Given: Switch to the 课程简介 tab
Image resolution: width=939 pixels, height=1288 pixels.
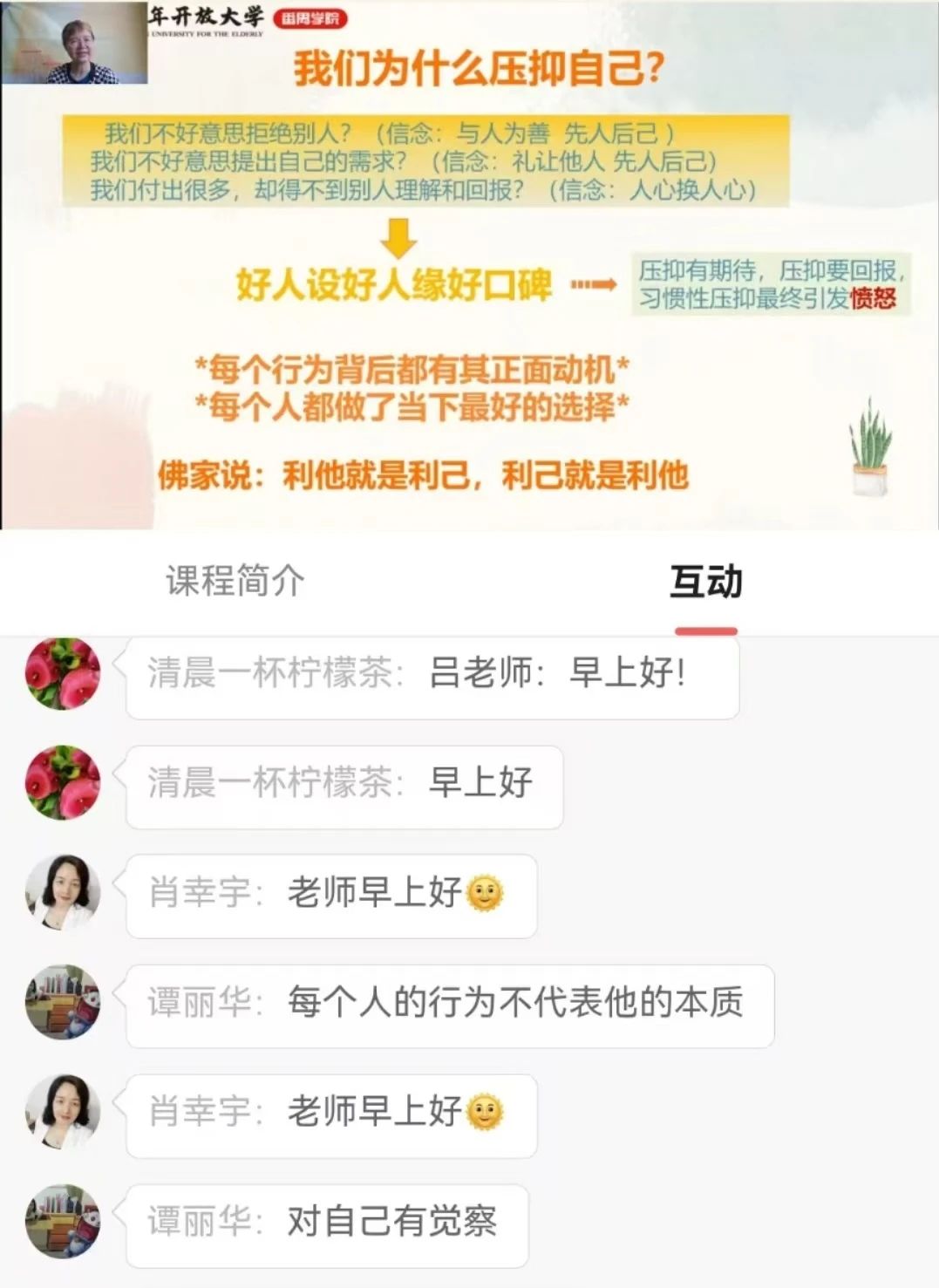Looking at the screenshot, I should (x=235, y=581).
